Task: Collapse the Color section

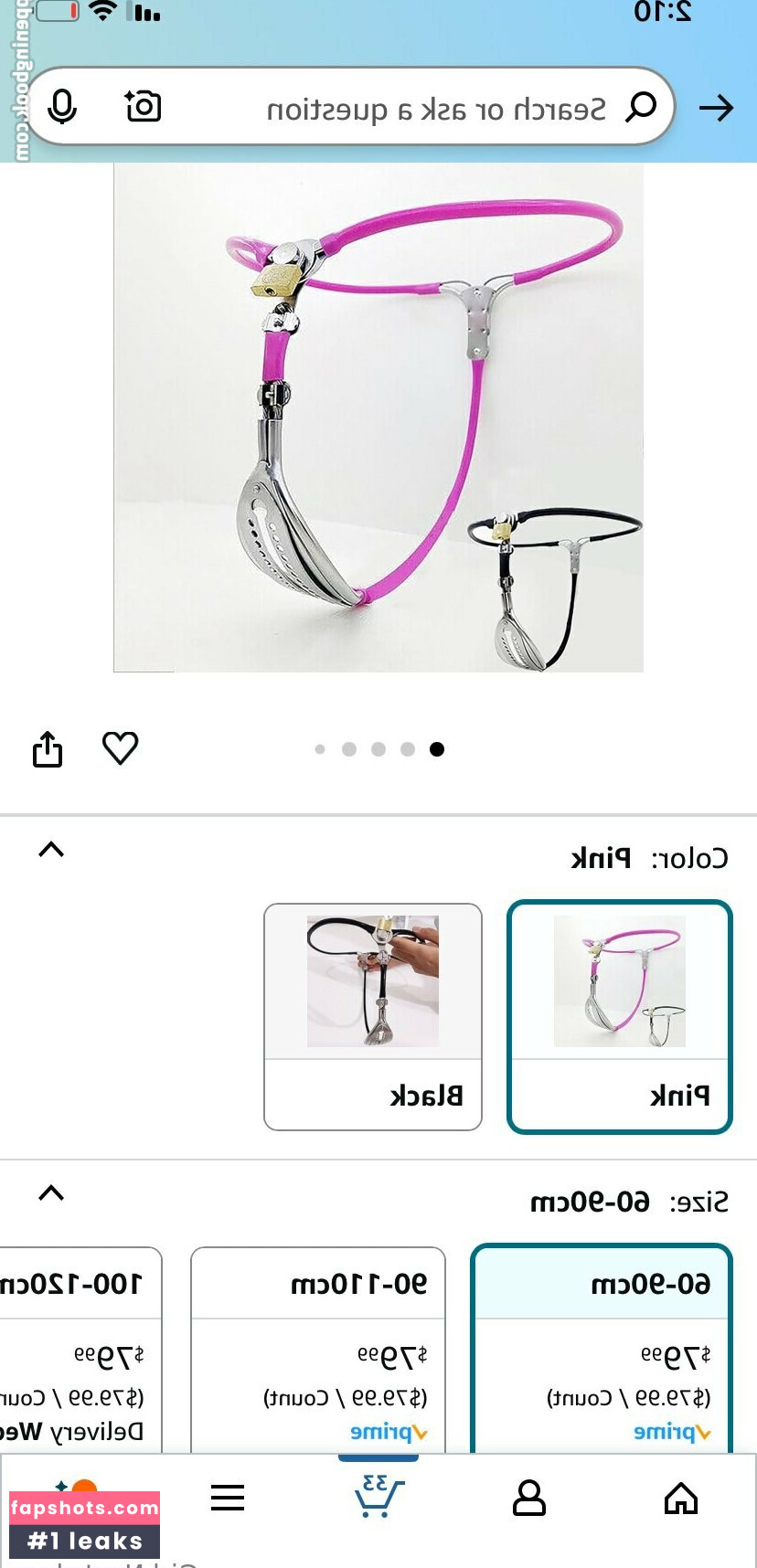Action: coord(51,850)
